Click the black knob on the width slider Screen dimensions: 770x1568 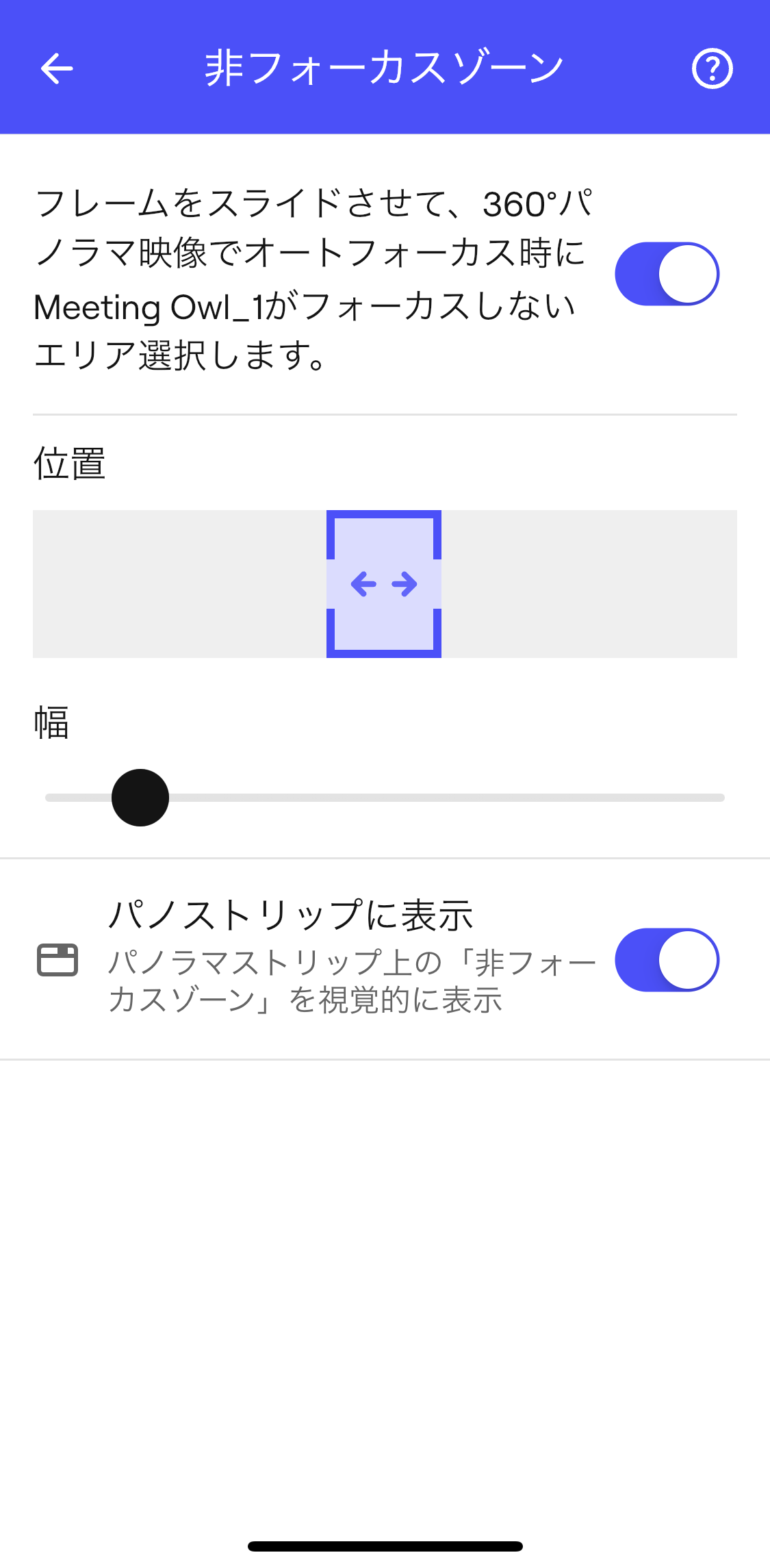[140, 797]
